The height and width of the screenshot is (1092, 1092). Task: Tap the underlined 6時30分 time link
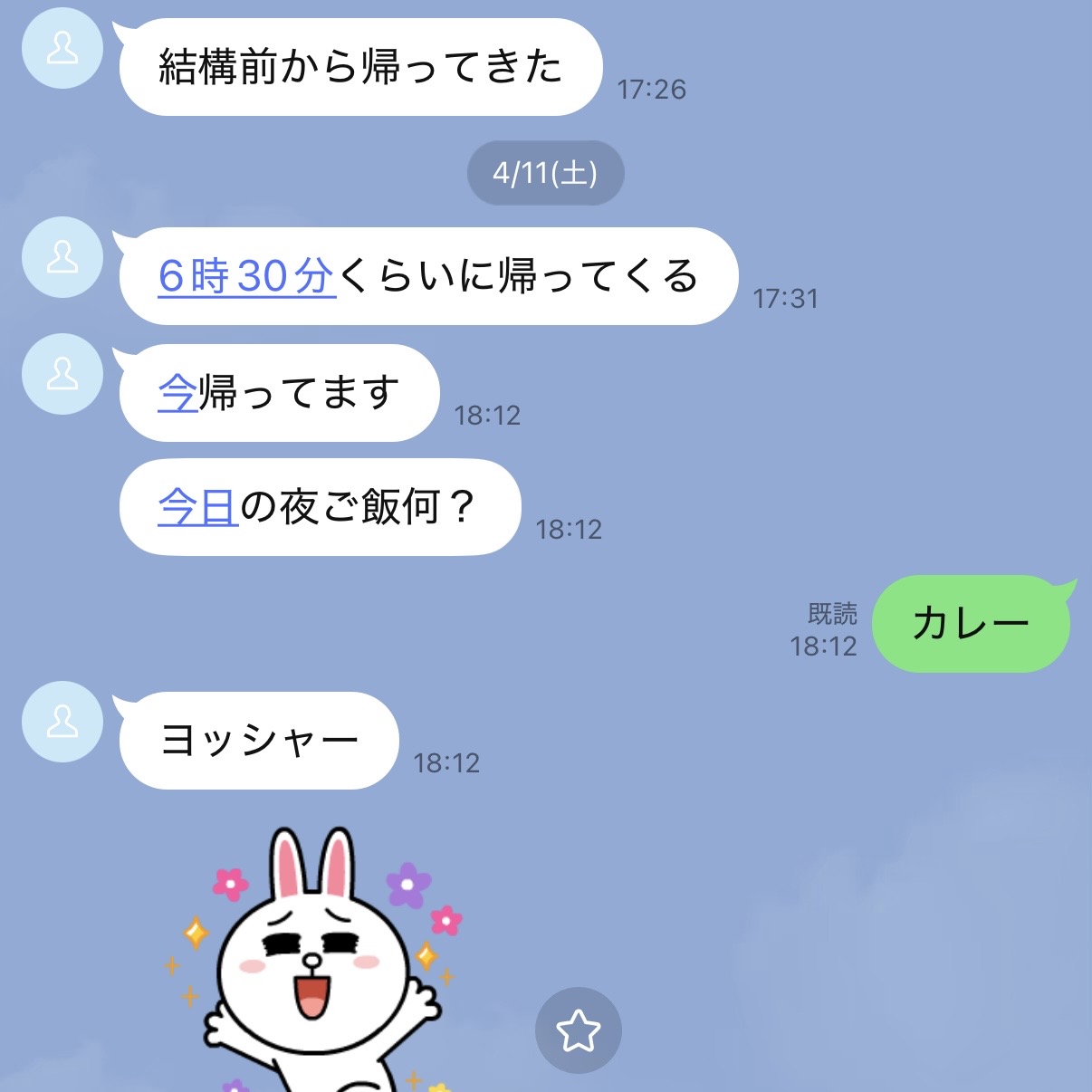pos(246,276)
